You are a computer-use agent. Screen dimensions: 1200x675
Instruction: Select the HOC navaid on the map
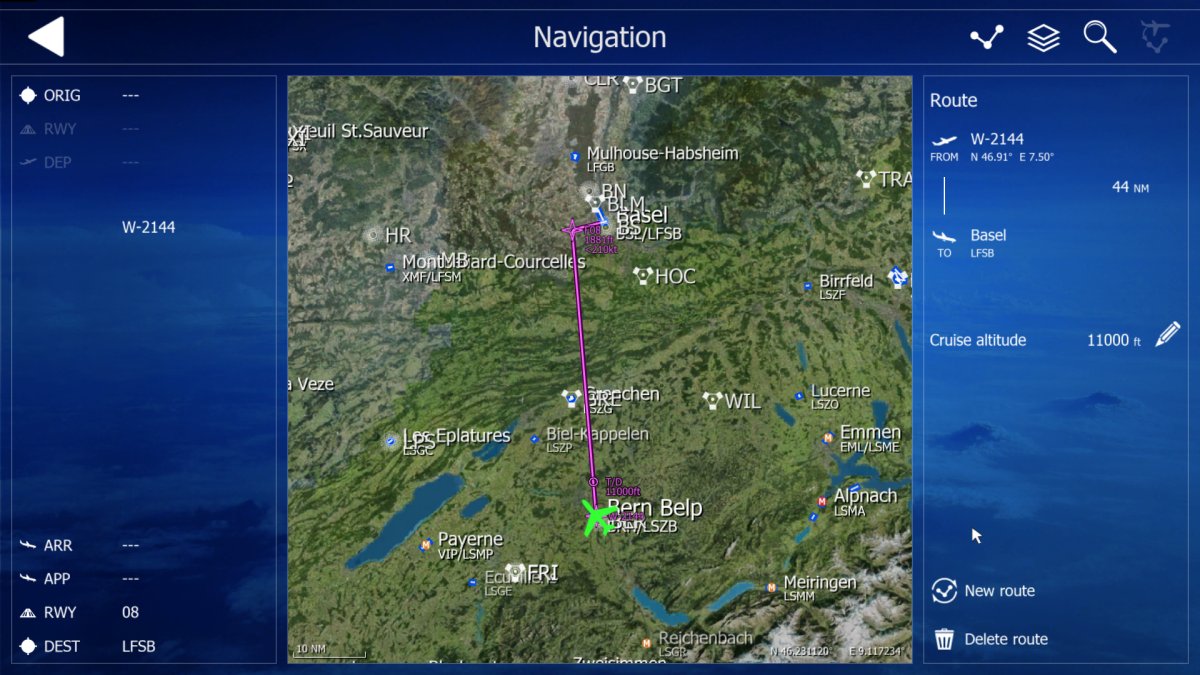pyautogui.click(x=643, y=275)
